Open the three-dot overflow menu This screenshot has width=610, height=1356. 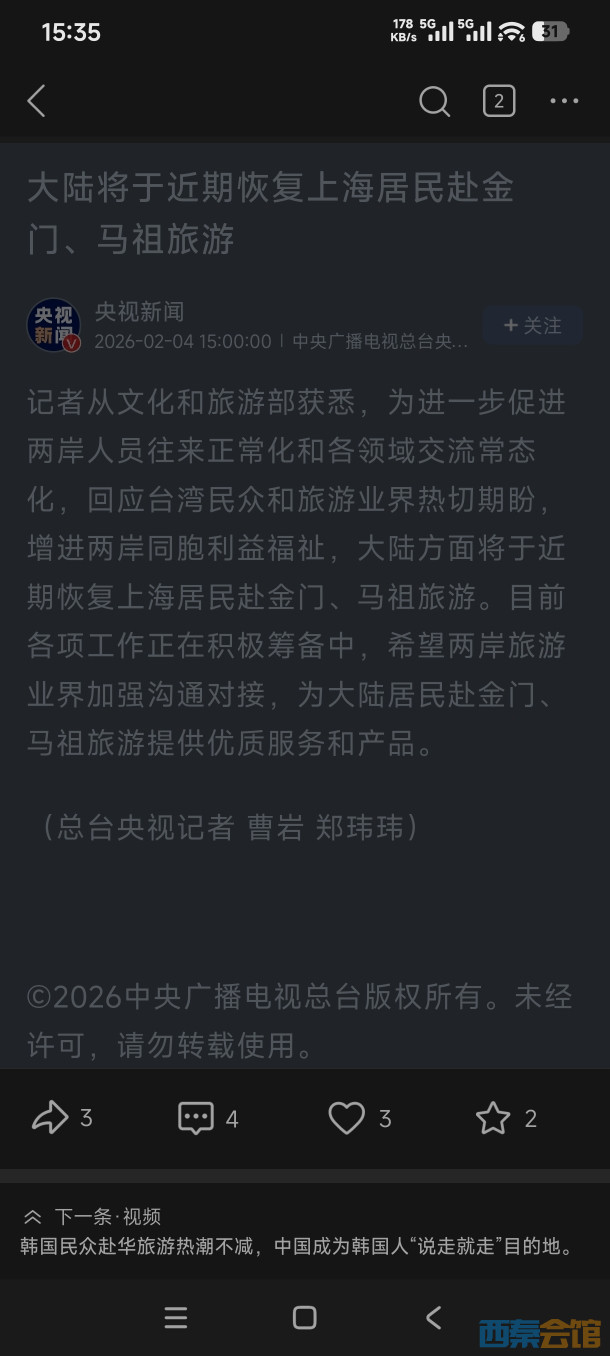pos(564,101)
